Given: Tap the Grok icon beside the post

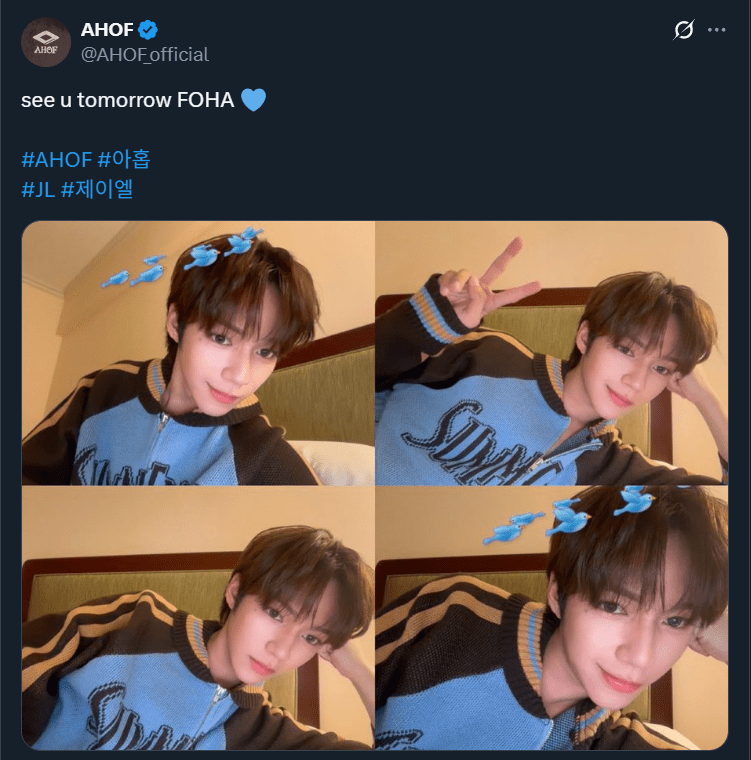Looking at the screenshot, I should tap(683, 30).
